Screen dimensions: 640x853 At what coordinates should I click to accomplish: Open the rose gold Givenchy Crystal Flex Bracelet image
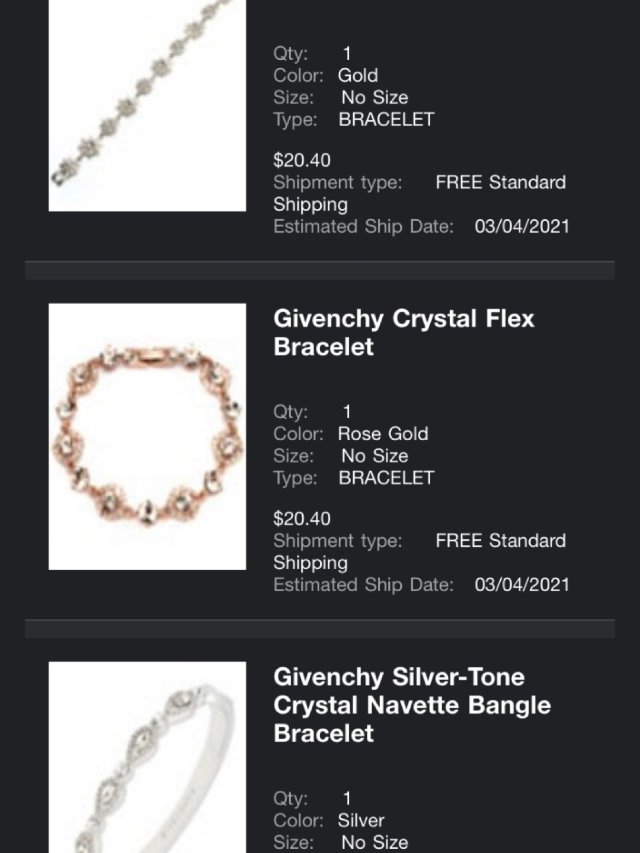147,436
